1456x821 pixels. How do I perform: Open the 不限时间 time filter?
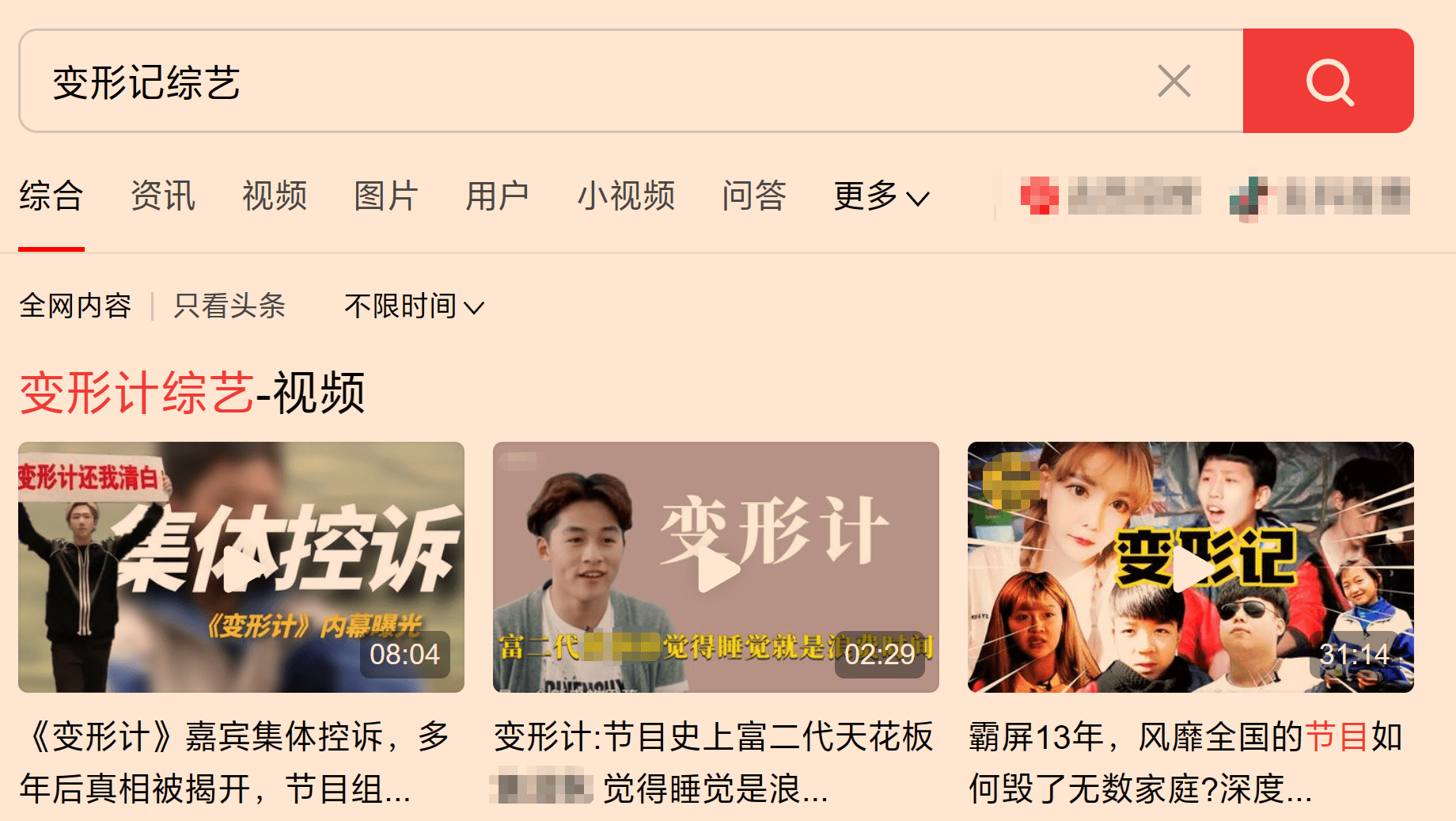click(x=414, y=306)
